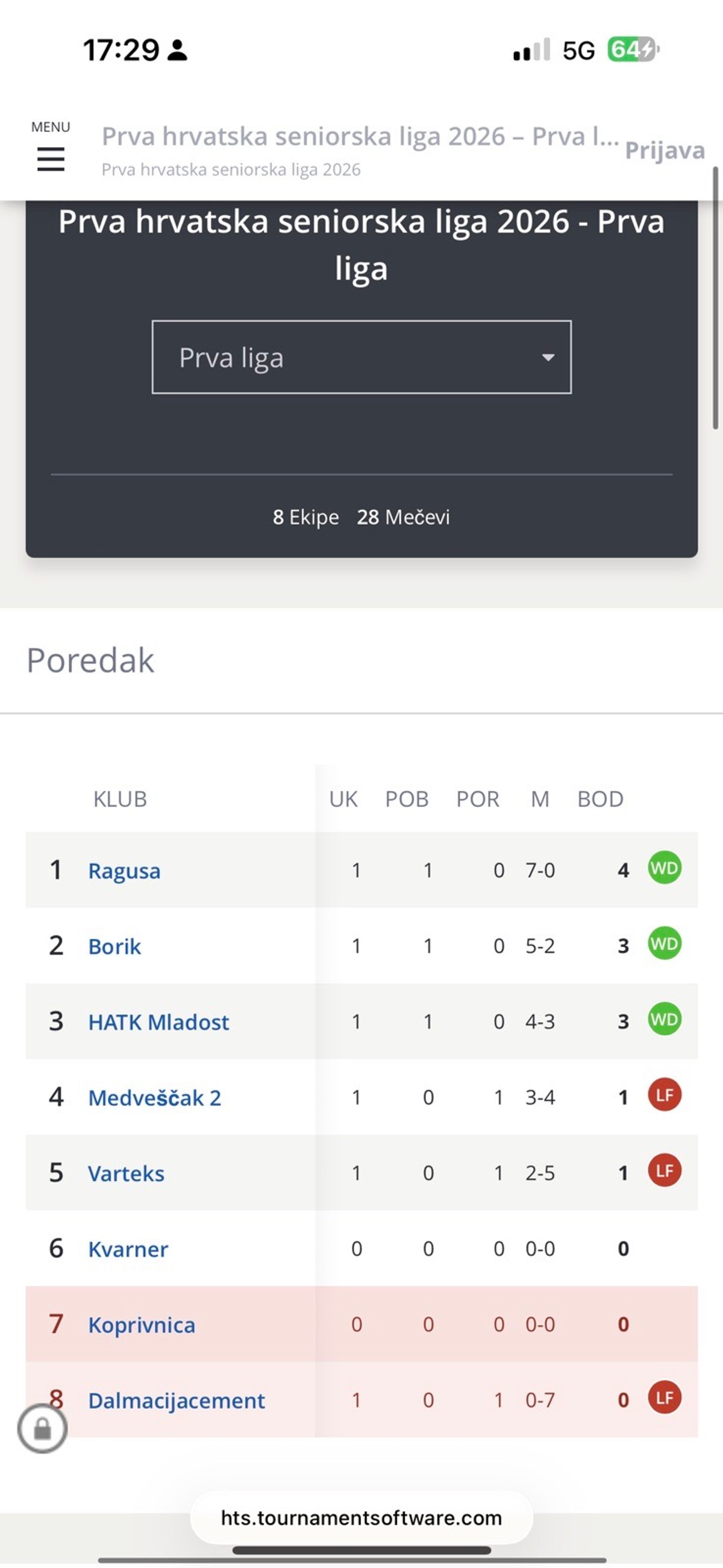Click the Prijava login link
This screenshot has width=723, height=1568.
pos(665,152)
